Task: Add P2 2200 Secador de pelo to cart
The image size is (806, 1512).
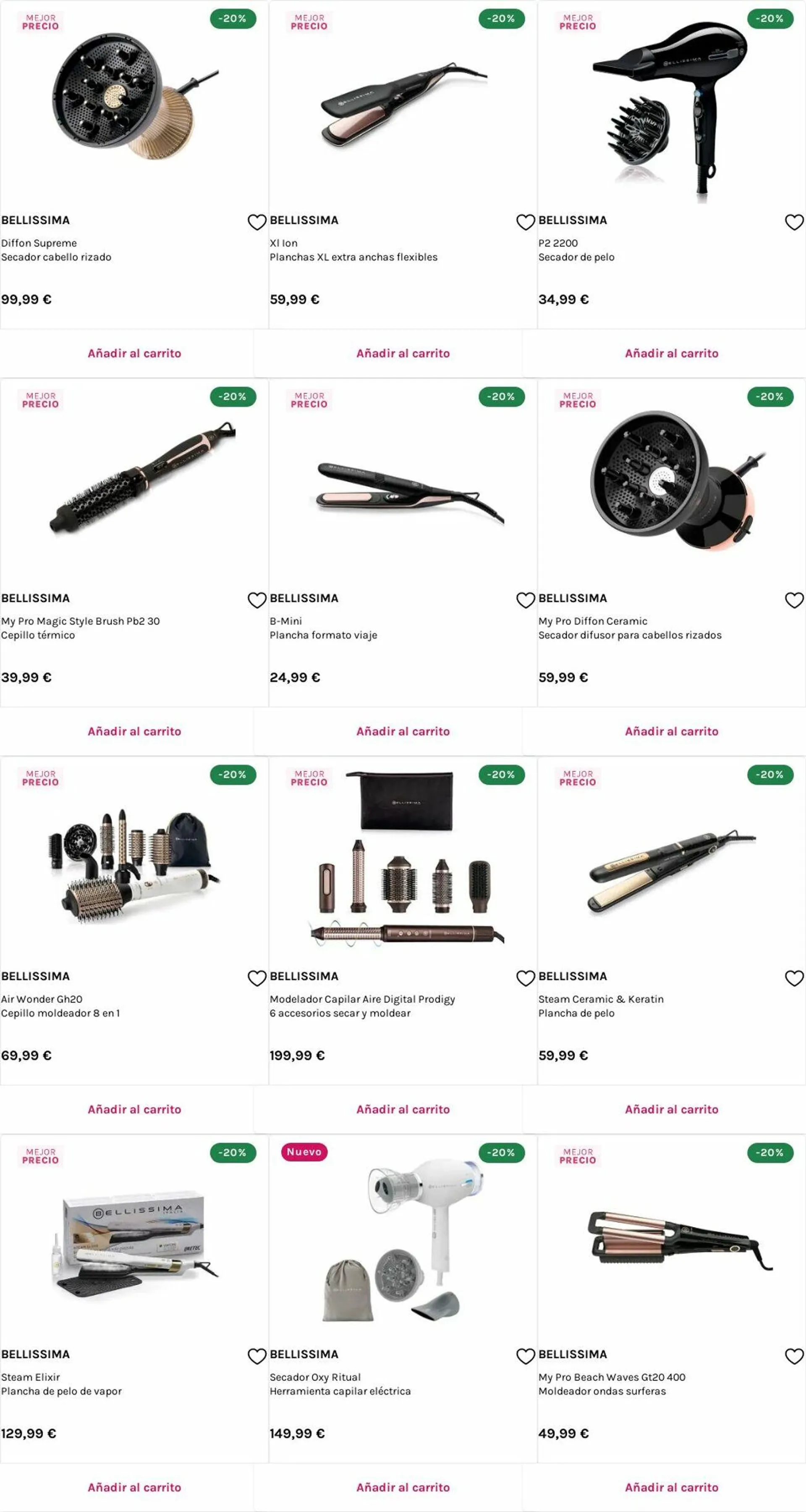Action: pos(671,353)
